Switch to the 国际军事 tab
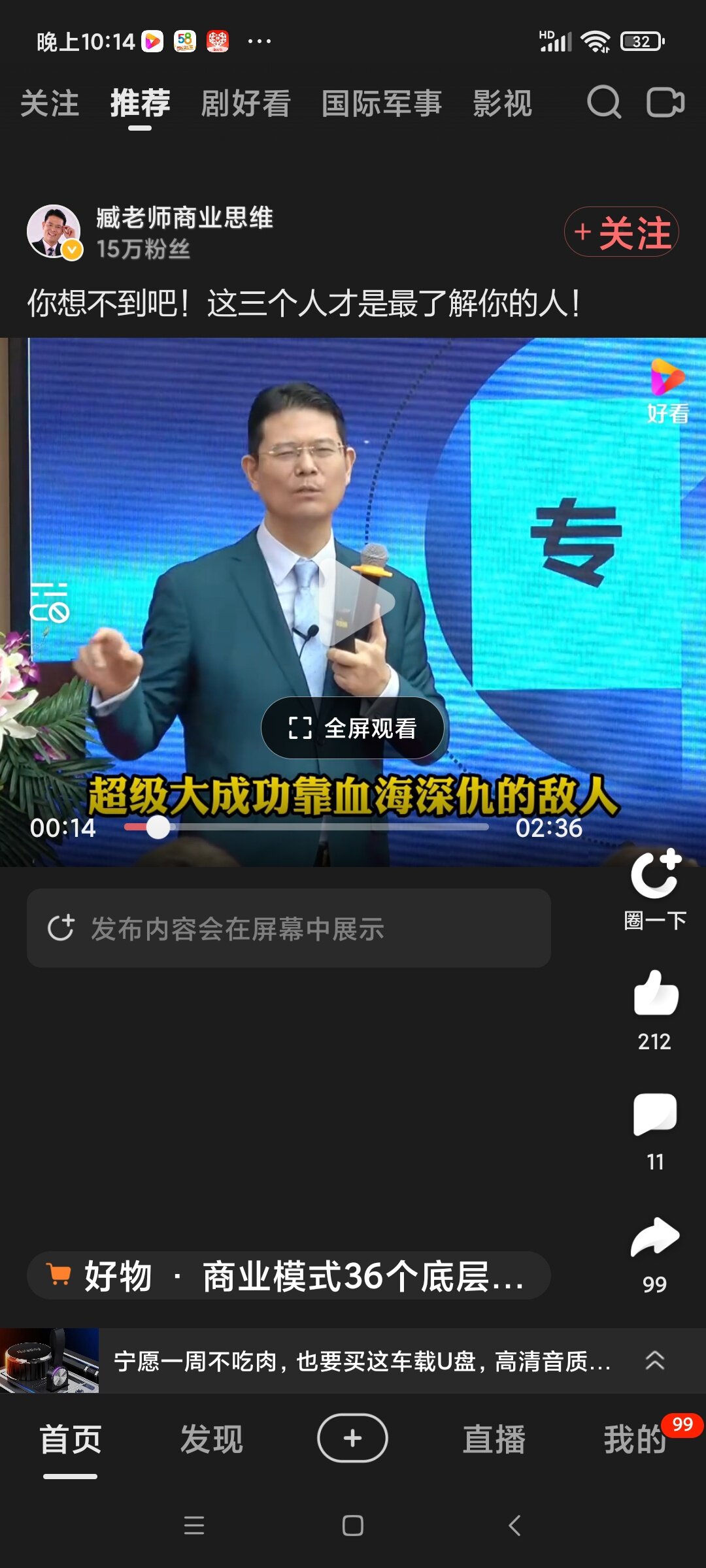The width and height of the screenshot is (706, 1568). point(381,104)
